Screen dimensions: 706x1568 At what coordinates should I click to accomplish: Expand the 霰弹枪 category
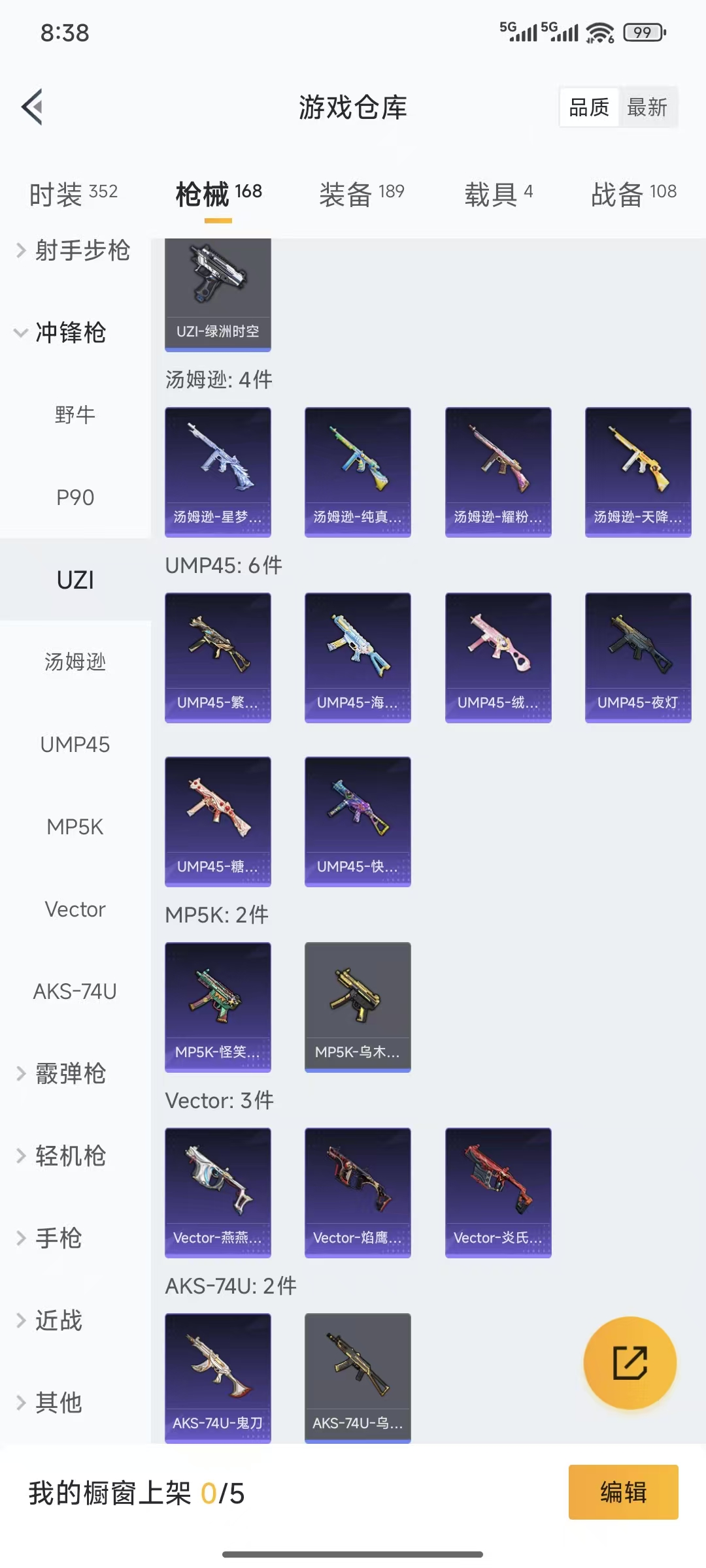click(69, 1073)
